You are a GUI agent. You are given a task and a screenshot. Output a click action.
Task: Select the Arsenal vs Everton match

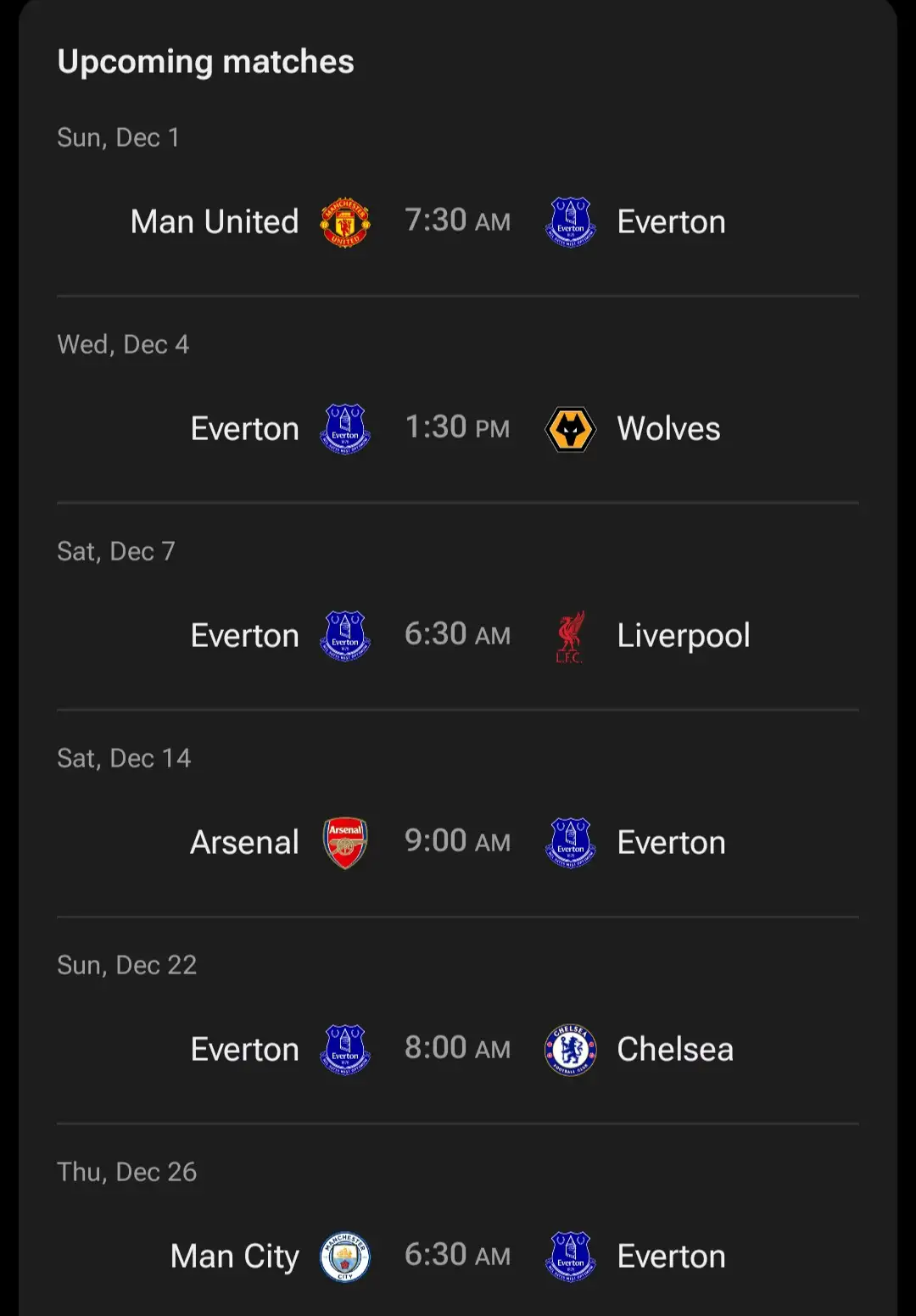tap(458, 842)
